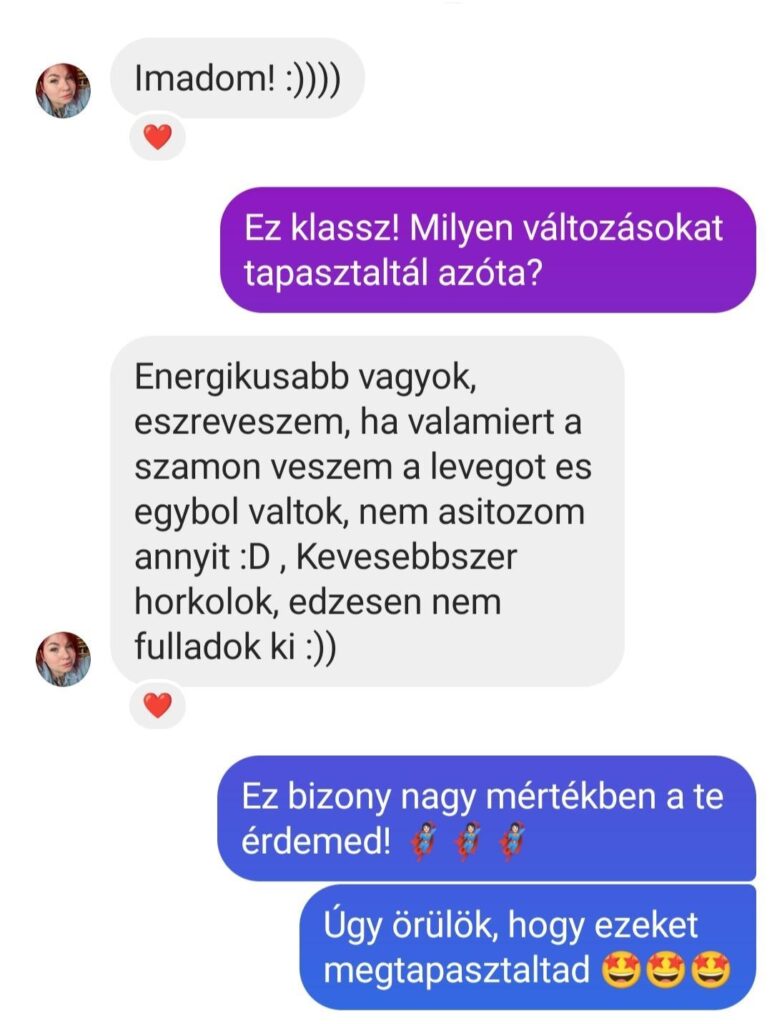Open the avatar beside the "Energikusabb vagyok" message
This screenshot has height=1024, width=772.
63,659
